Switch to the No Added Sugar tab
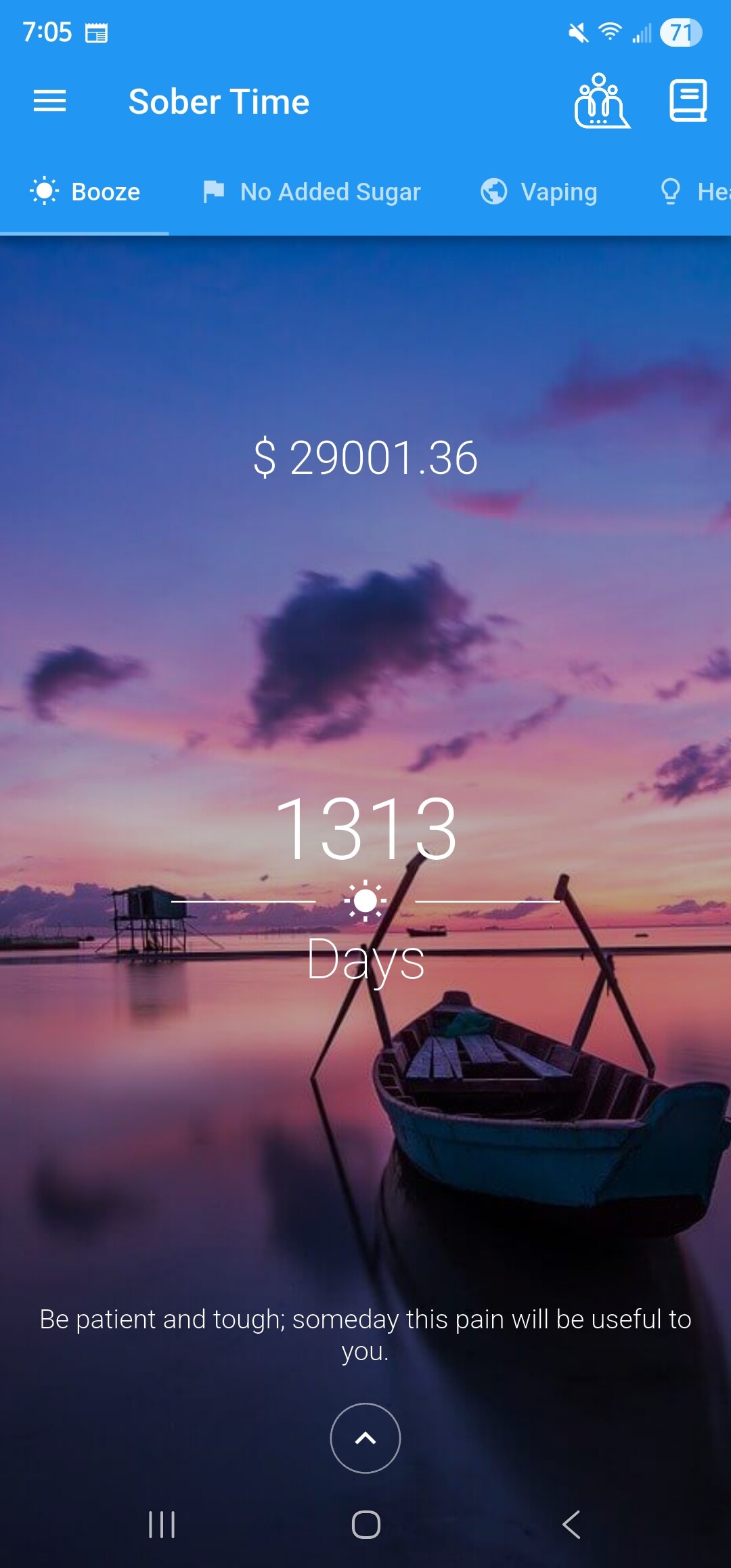 pos(312,192)
